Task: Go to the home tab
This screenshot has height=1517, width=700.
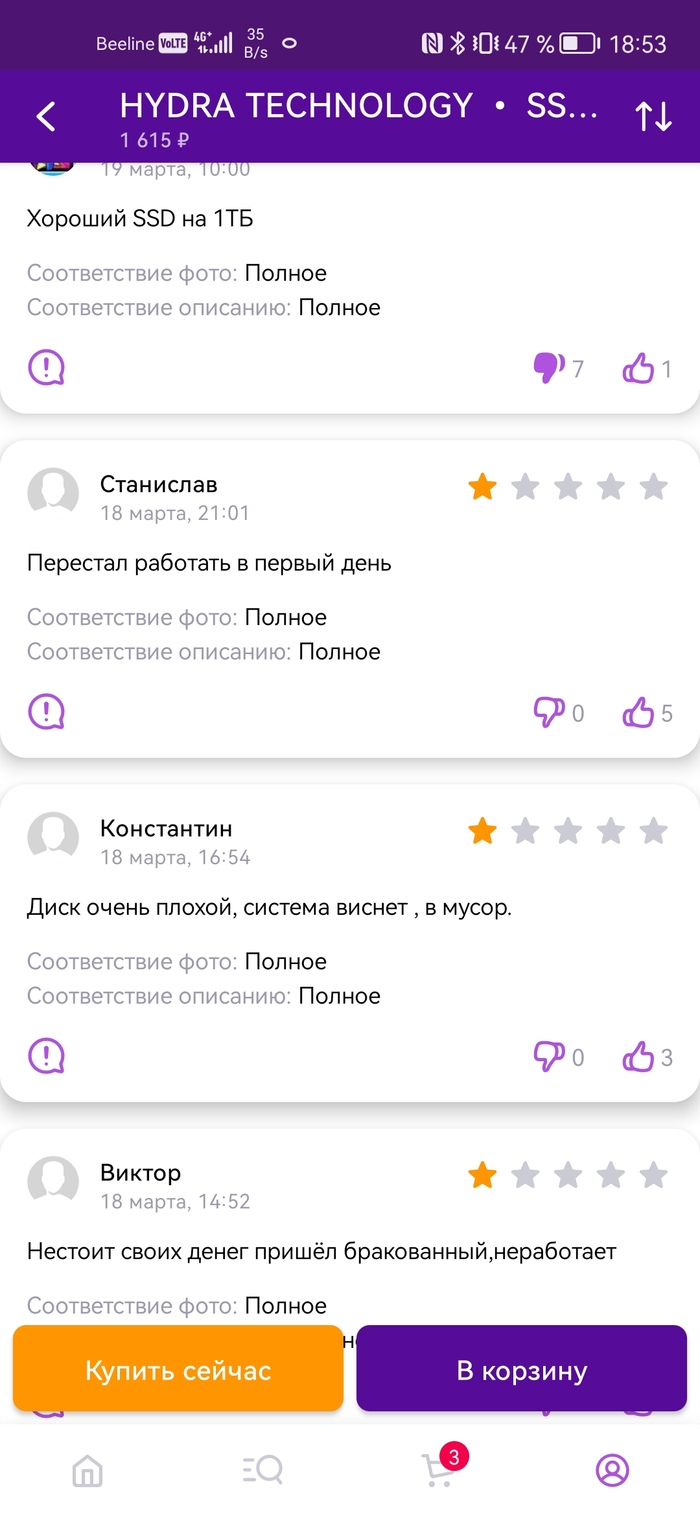Action: [x=87, y=1470]
